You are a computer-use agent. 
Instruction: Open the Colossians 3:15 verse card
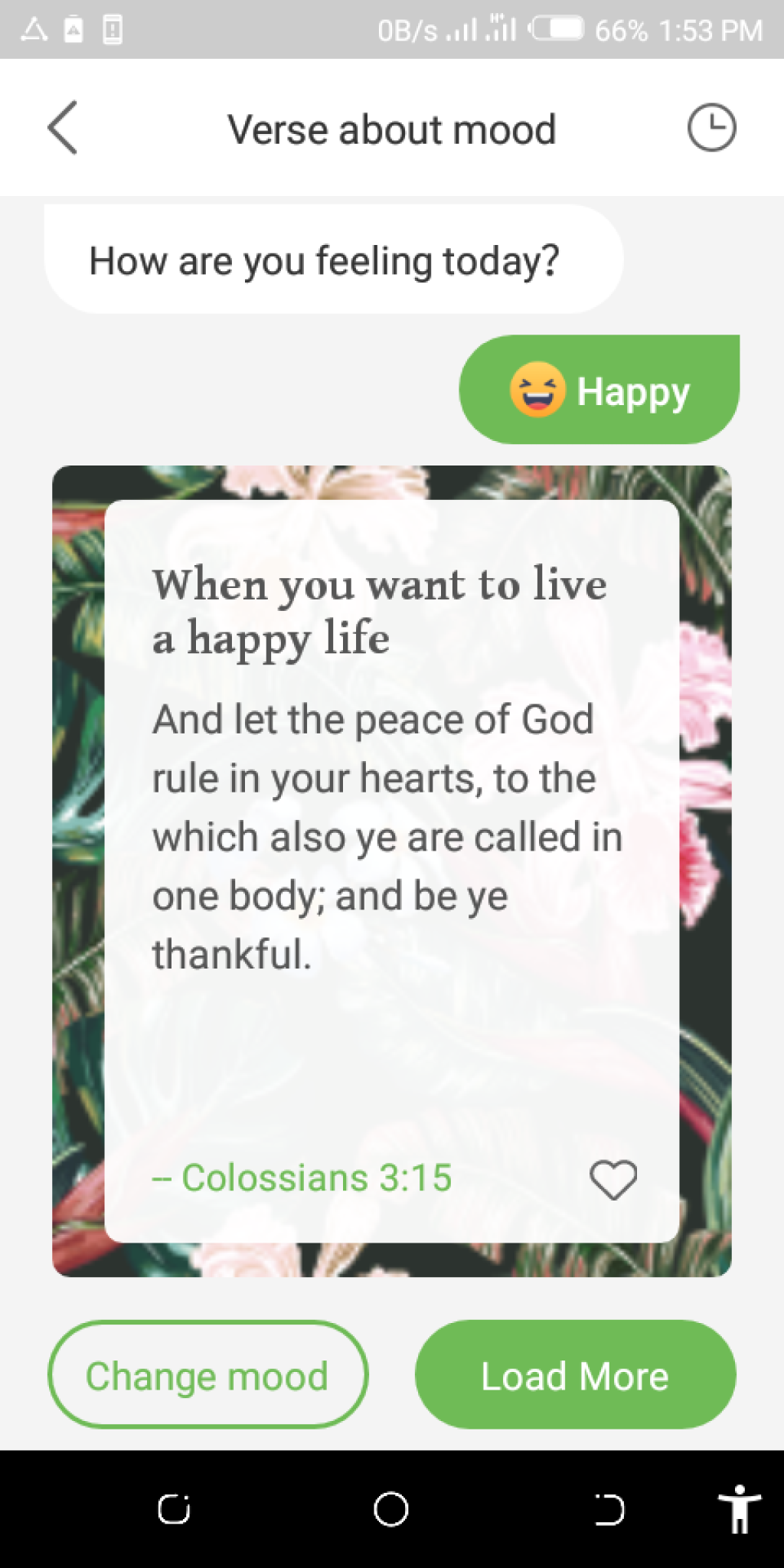[391, 842]
